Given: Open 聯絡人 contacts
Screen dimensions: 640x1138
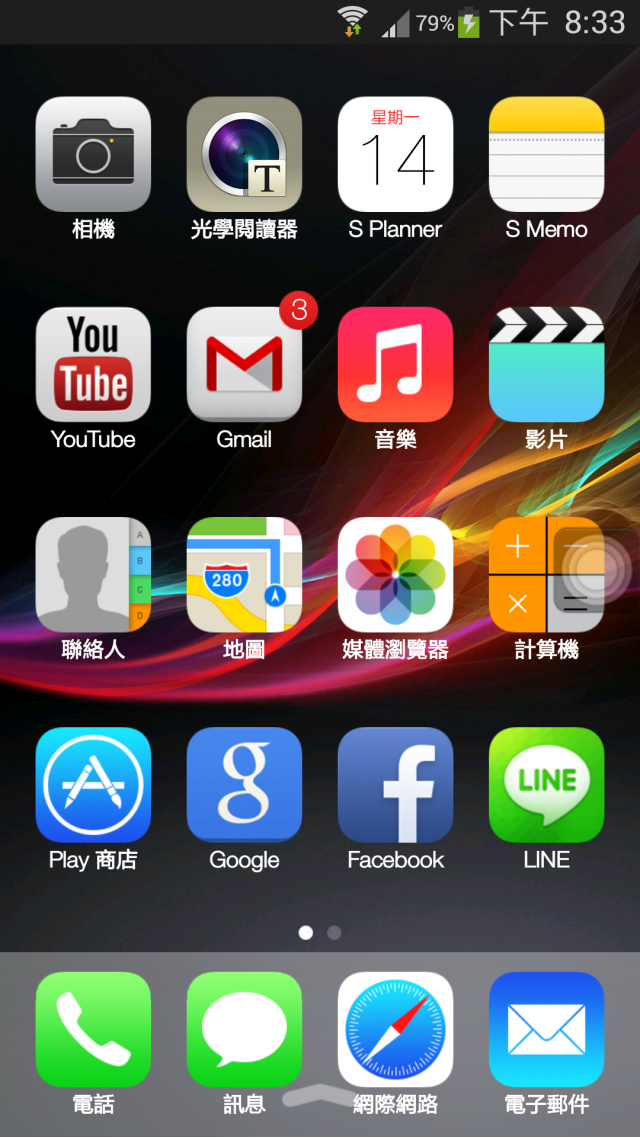Looking at the screenshot, I should (x=93, y=574).
